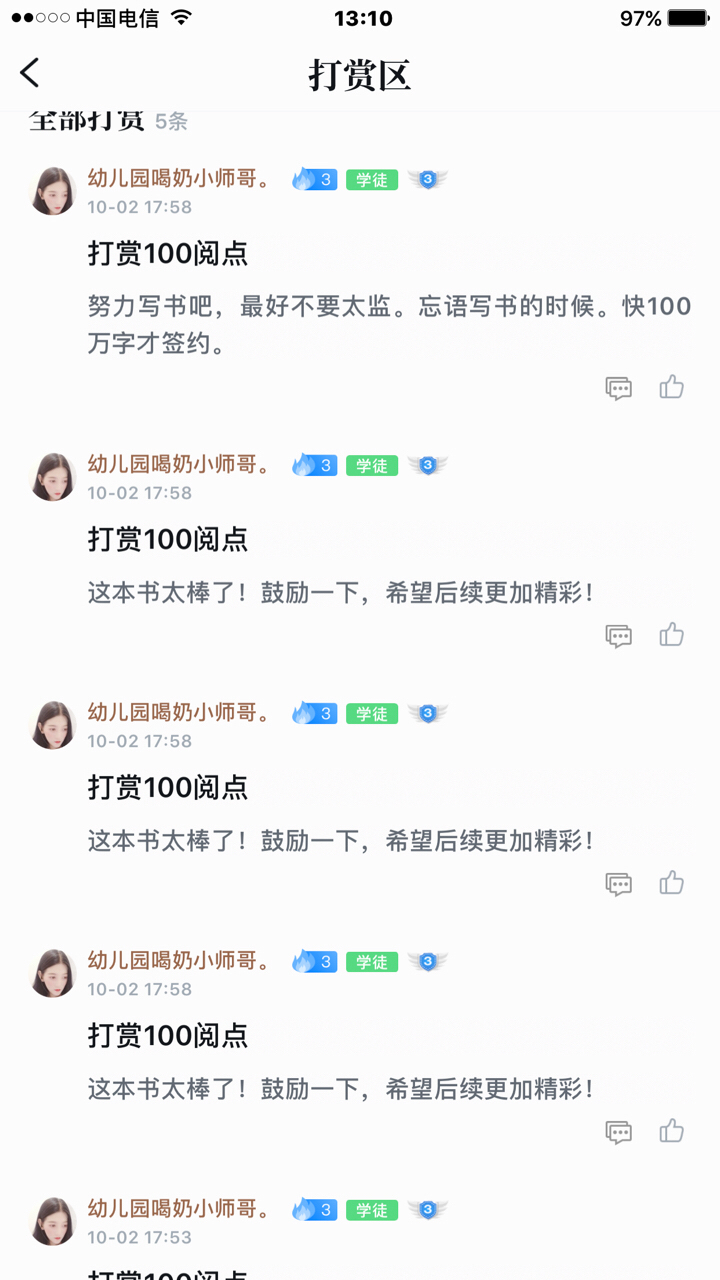The image size is (720, 1280).
Task: Like the comment starting with 努力写书吧
Action: coord(672,387)
